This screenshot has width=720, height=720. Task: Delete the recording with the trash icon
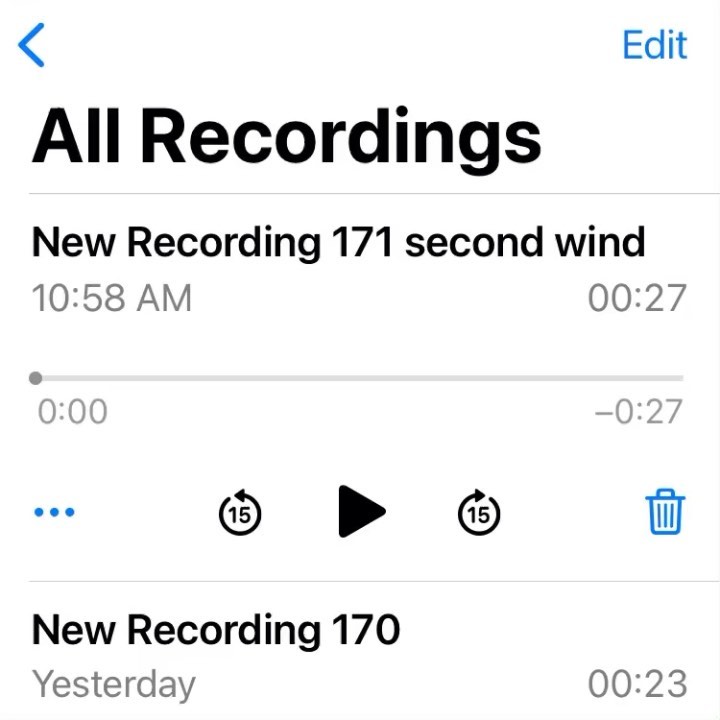click(665, 512)
